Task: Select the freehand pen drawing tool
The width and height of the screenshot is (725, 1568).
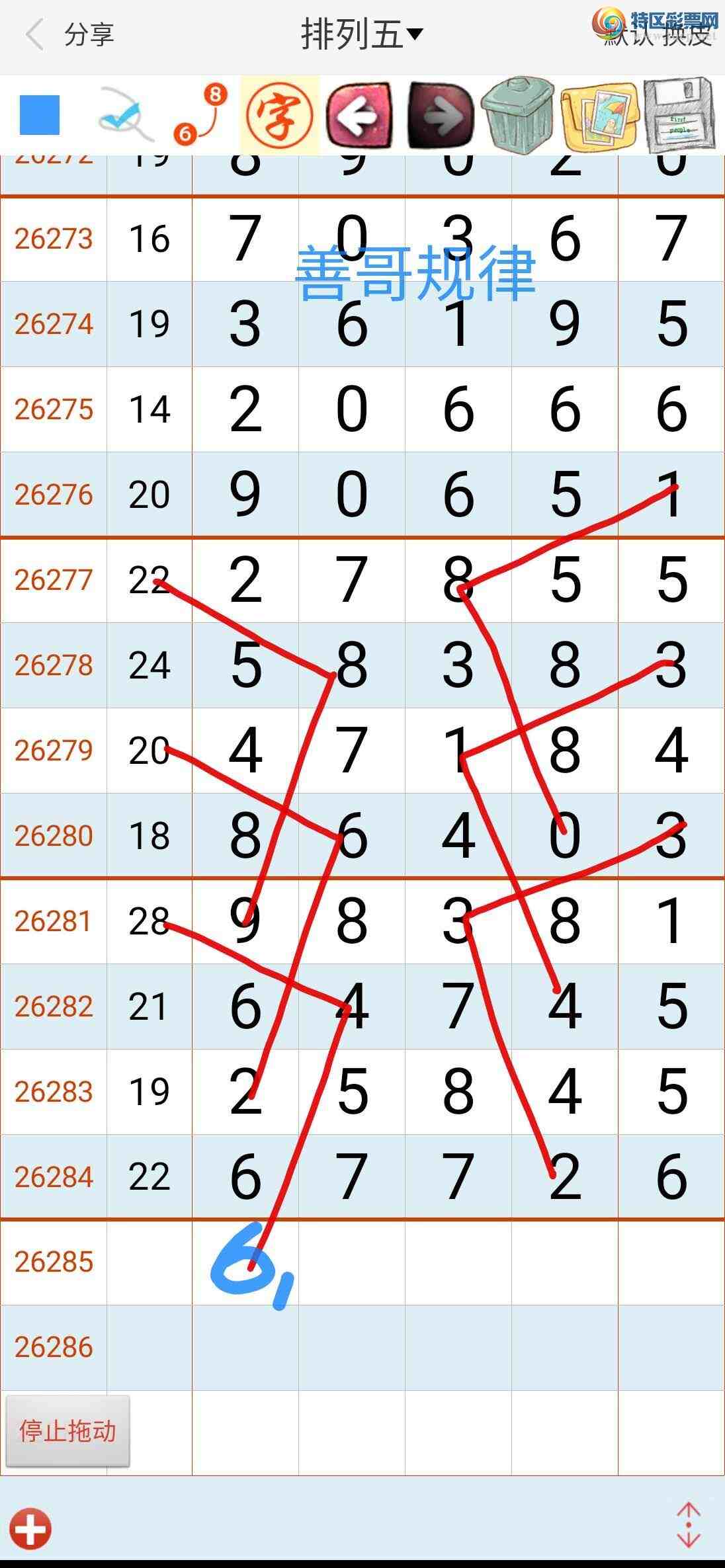Action: pyautogui.click(x=126, y=114)
